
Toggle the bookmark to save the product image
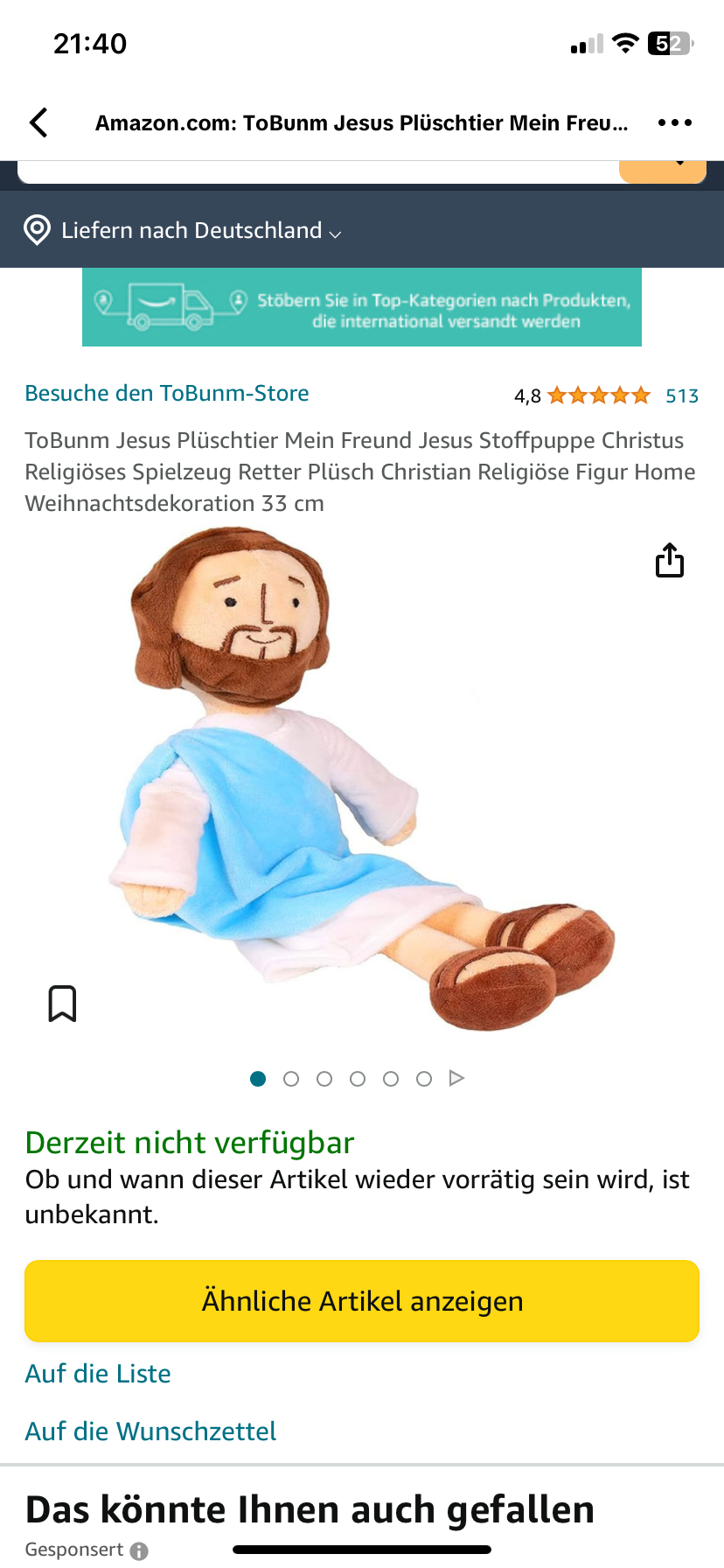62,1003
